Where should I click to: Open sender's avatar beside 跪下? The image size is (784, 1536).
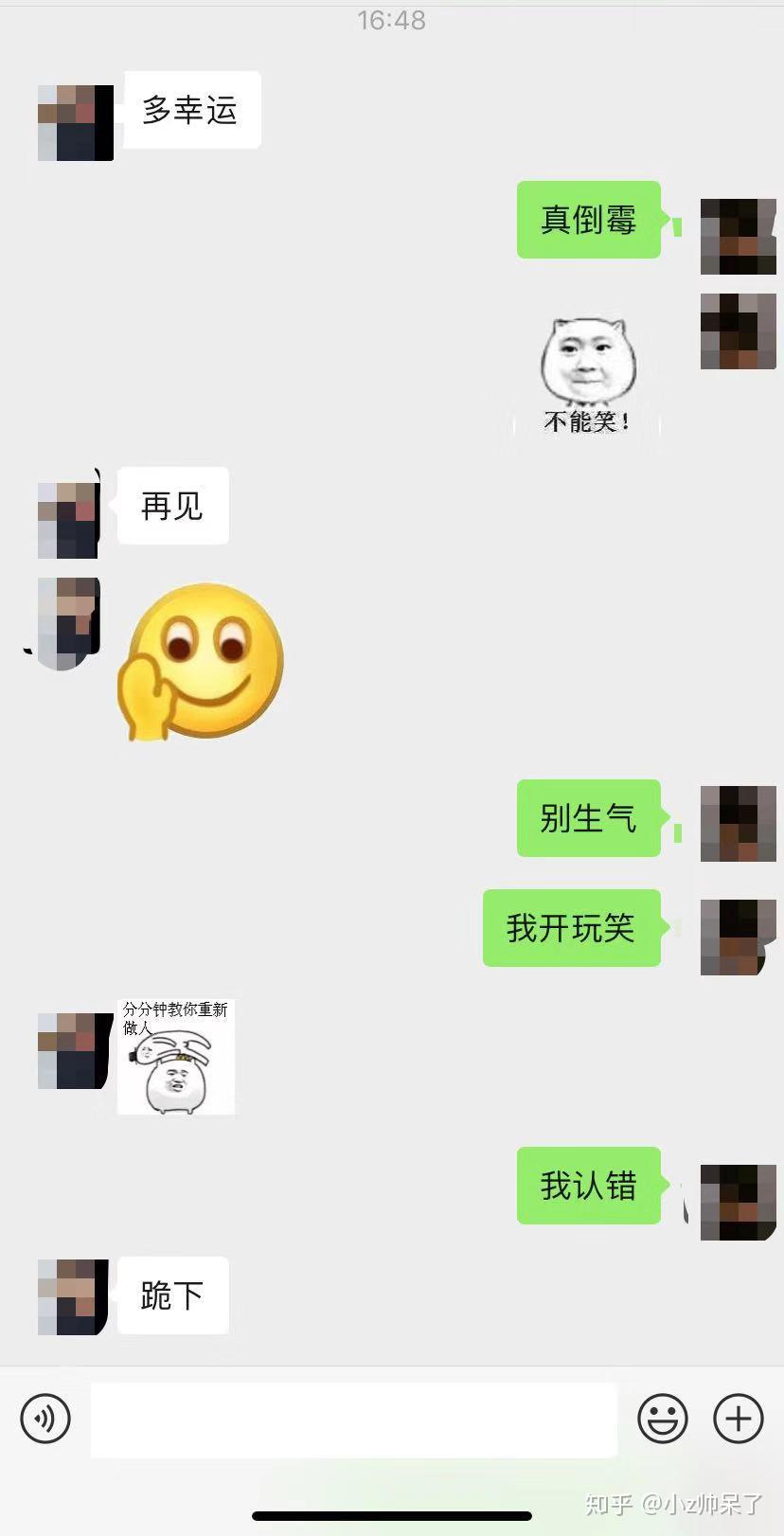click(x=73, y=1296)
